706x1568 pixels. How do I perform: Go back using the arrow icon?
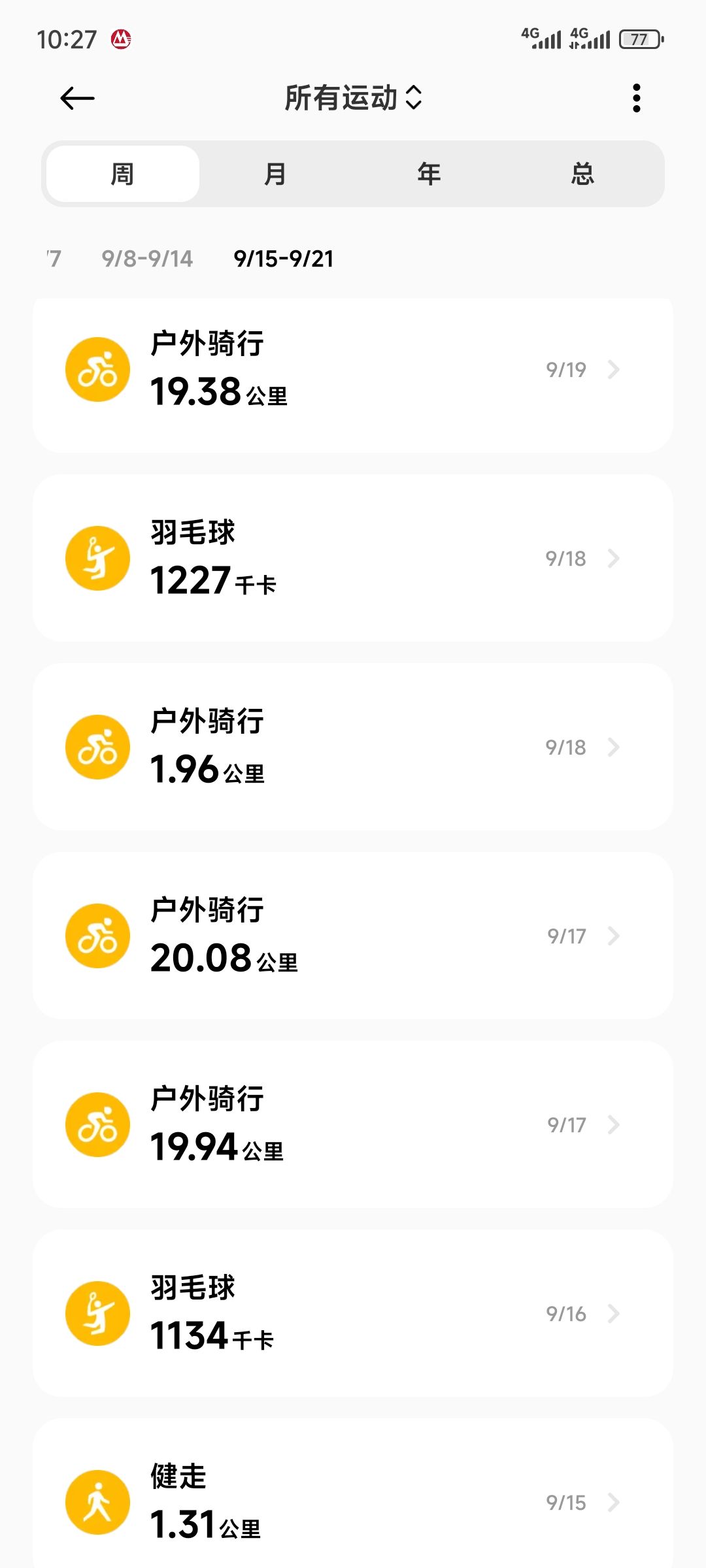tap(77, 99)
